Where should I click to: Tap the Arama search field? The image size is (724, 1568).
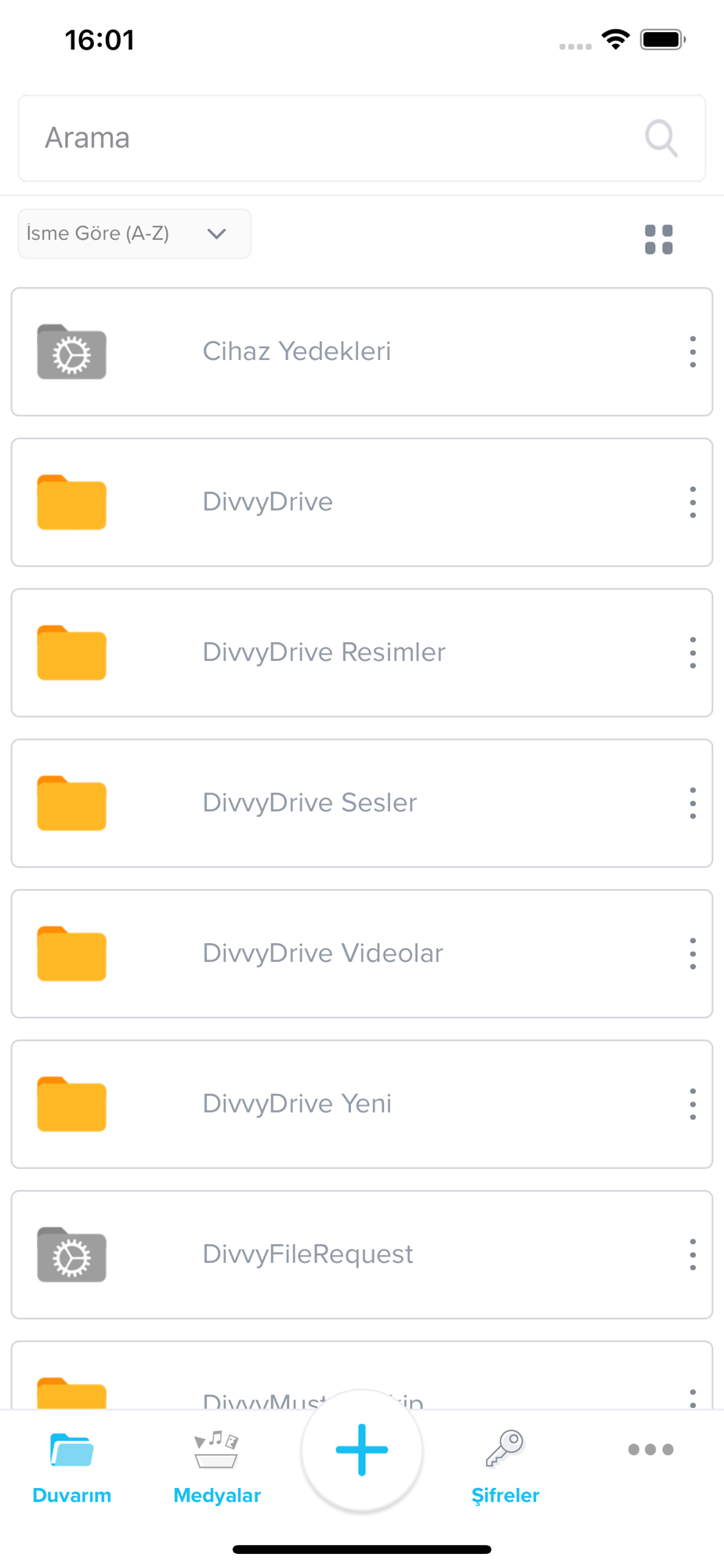click(x=361, y=138)
